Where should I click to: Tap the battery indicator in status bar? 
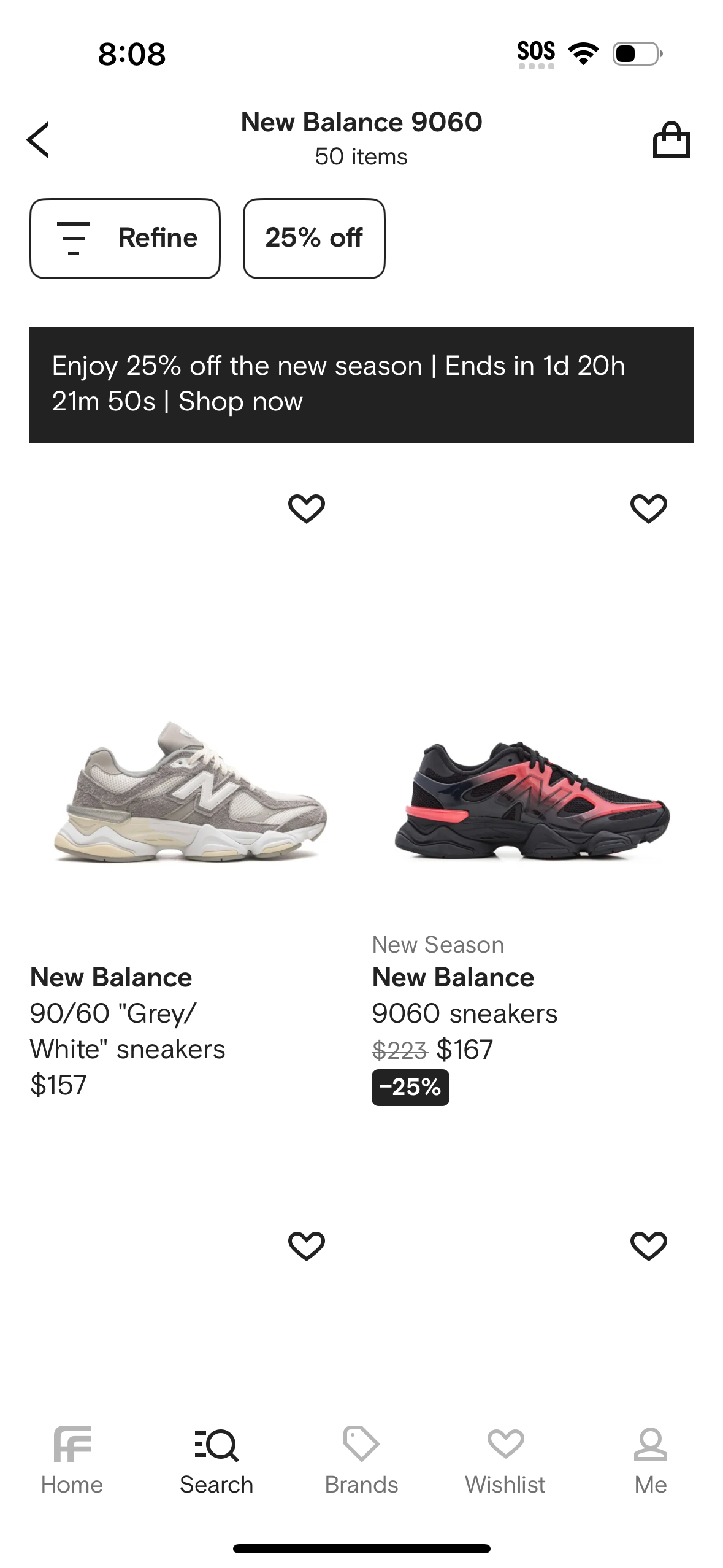(x=636, y=53)
